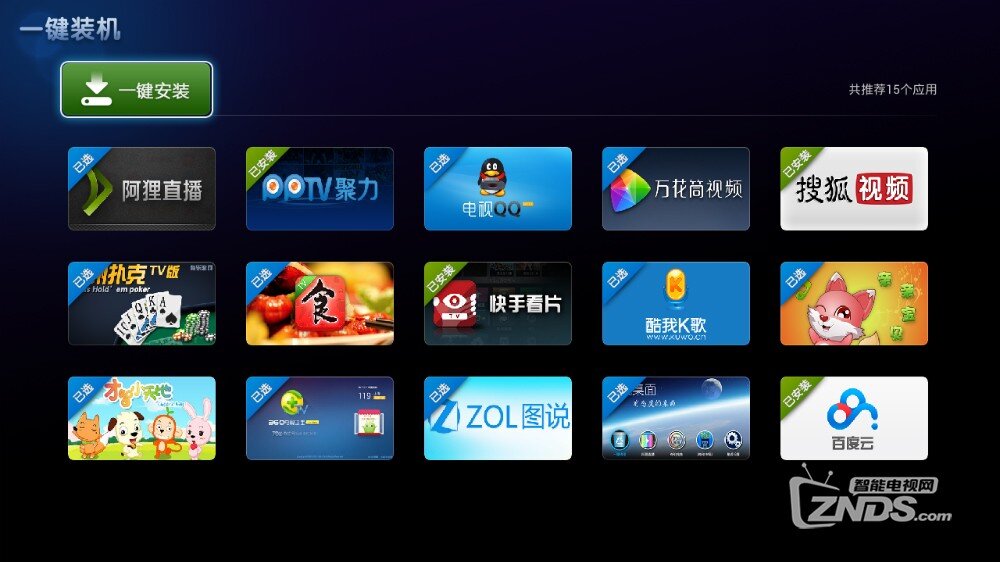Select the 酷我K歌 app tile
Image resolution: width=1000 pixels, height=562 pixels.
point(676,304)
